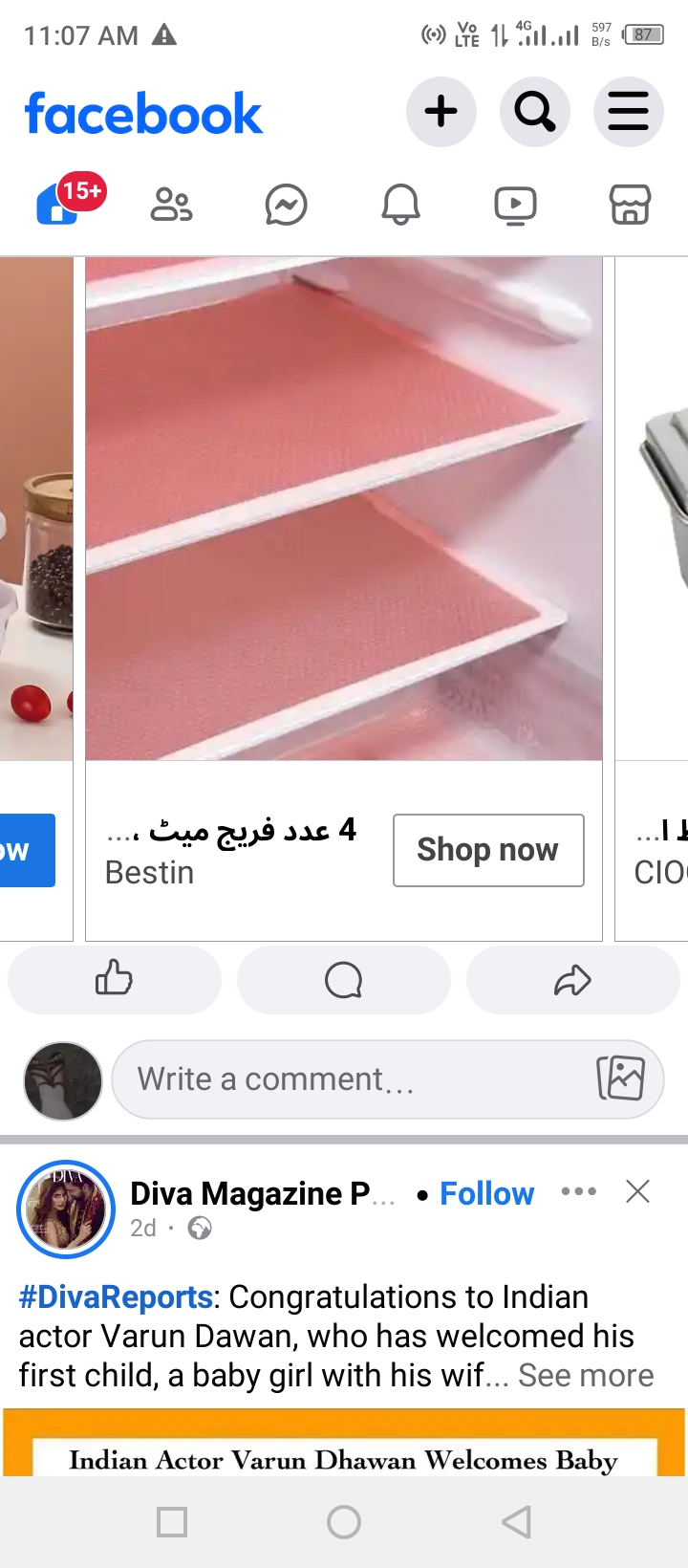
Task: Tap the plus create button
Action: pyautogui.click(x=441, y=112)
